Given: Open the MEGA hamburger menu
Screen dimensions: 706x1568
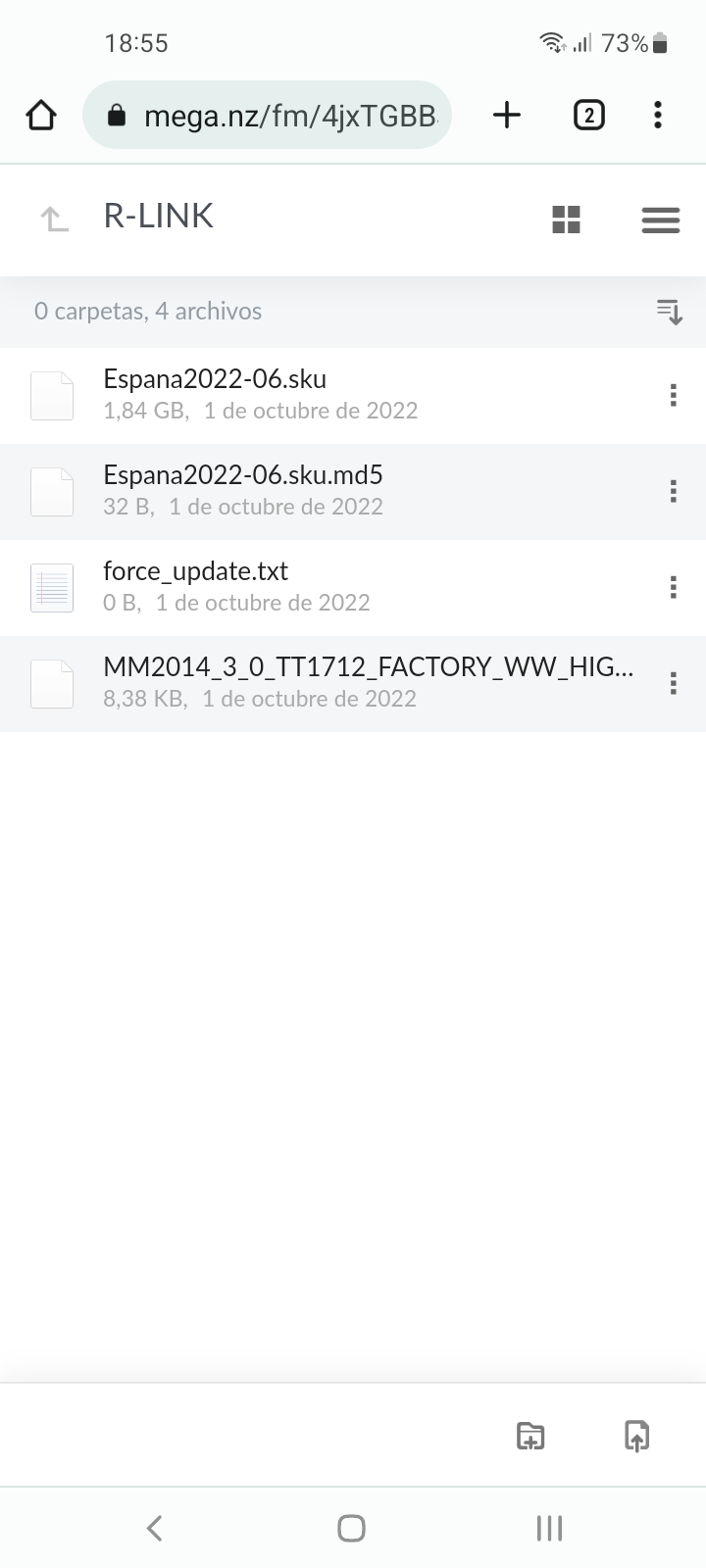Looking at the screenshot, I should click(x=661, y=220).
